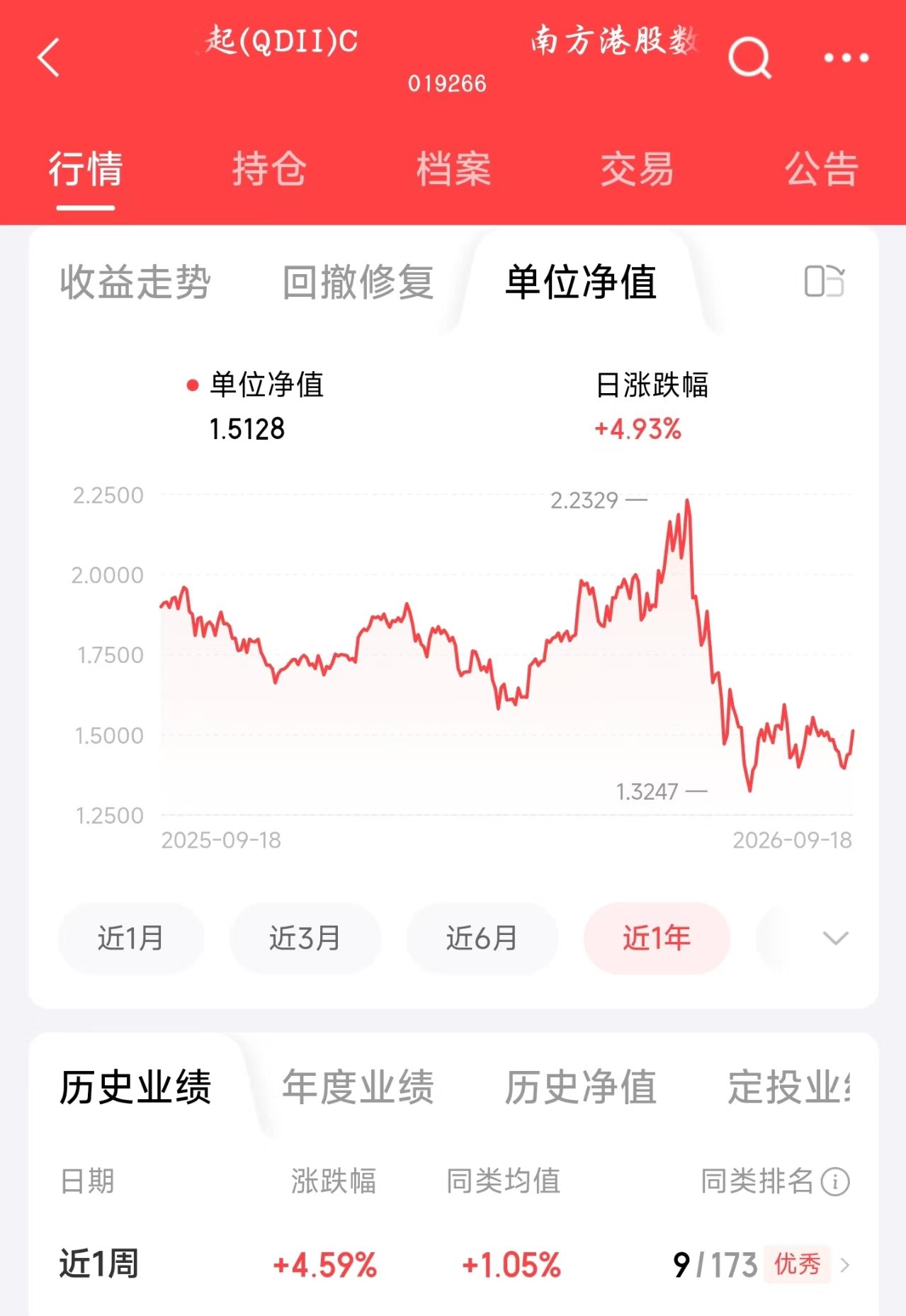Open 近1周 ranking details row
The image size is (906, 1316).
[453, 1264]
